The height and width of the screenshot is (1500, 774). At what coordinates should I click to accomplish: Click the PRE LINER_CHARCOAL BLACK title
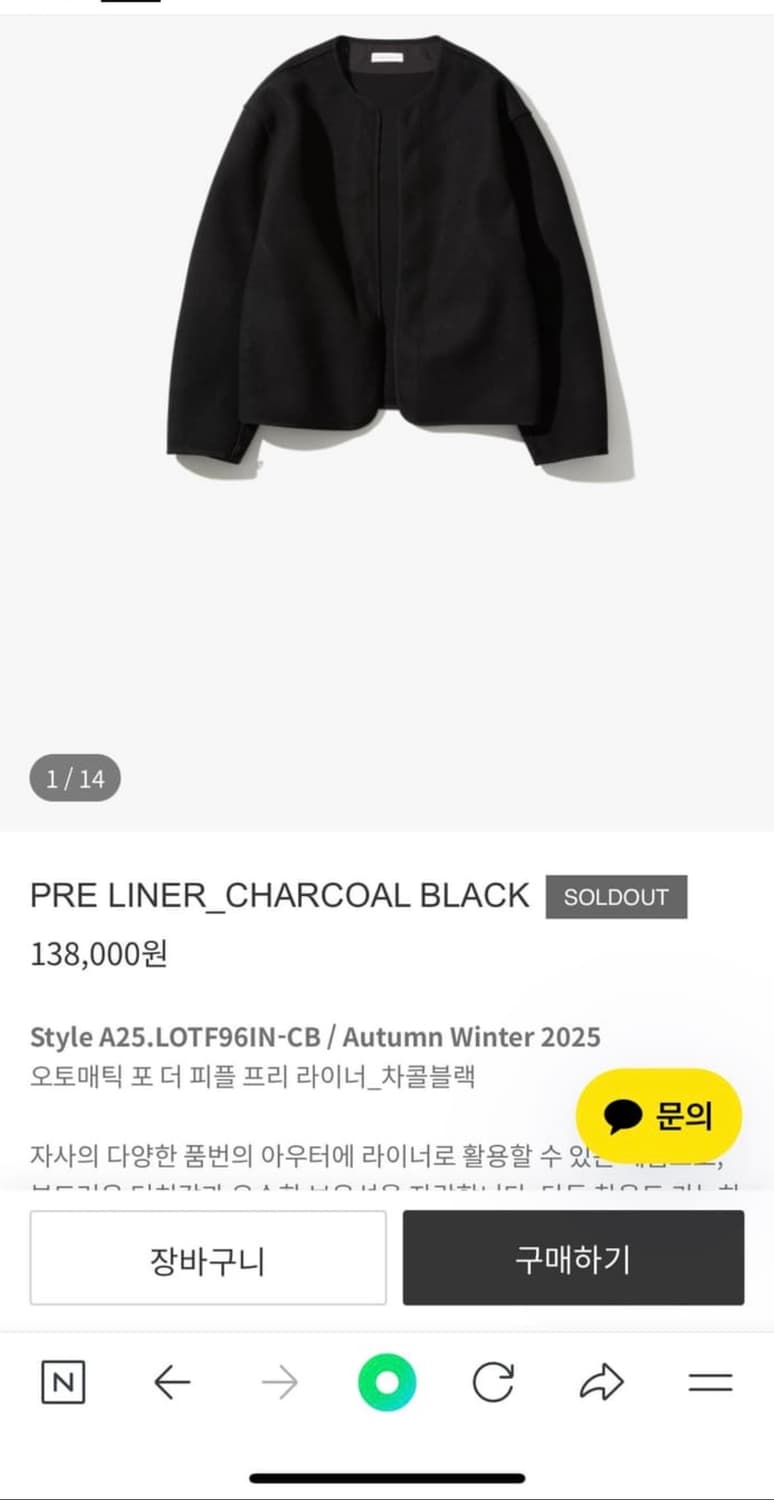pos(280,896)
